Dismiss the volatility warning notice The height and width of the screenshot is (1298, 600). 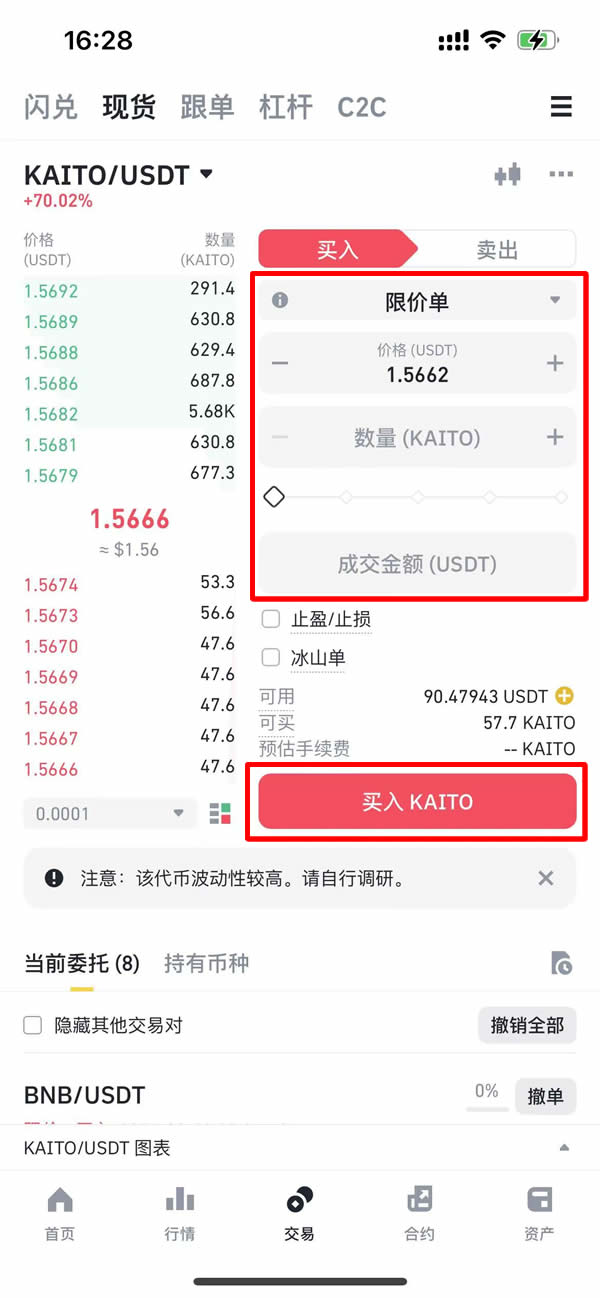pos(545,878)
